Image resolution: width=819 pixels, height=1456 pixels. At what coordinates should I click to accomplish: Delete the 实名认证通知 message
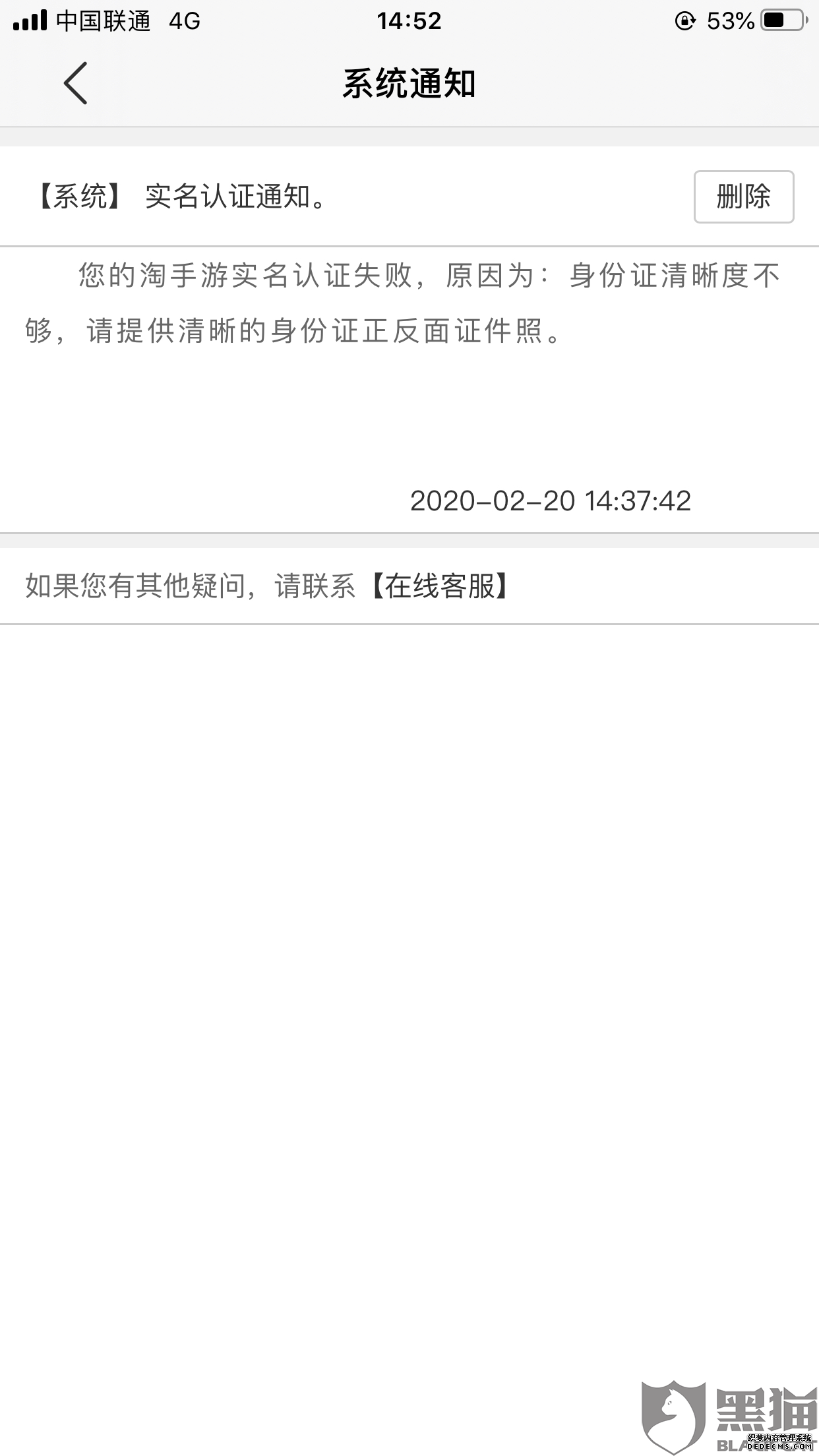click(x=743, y=197)
